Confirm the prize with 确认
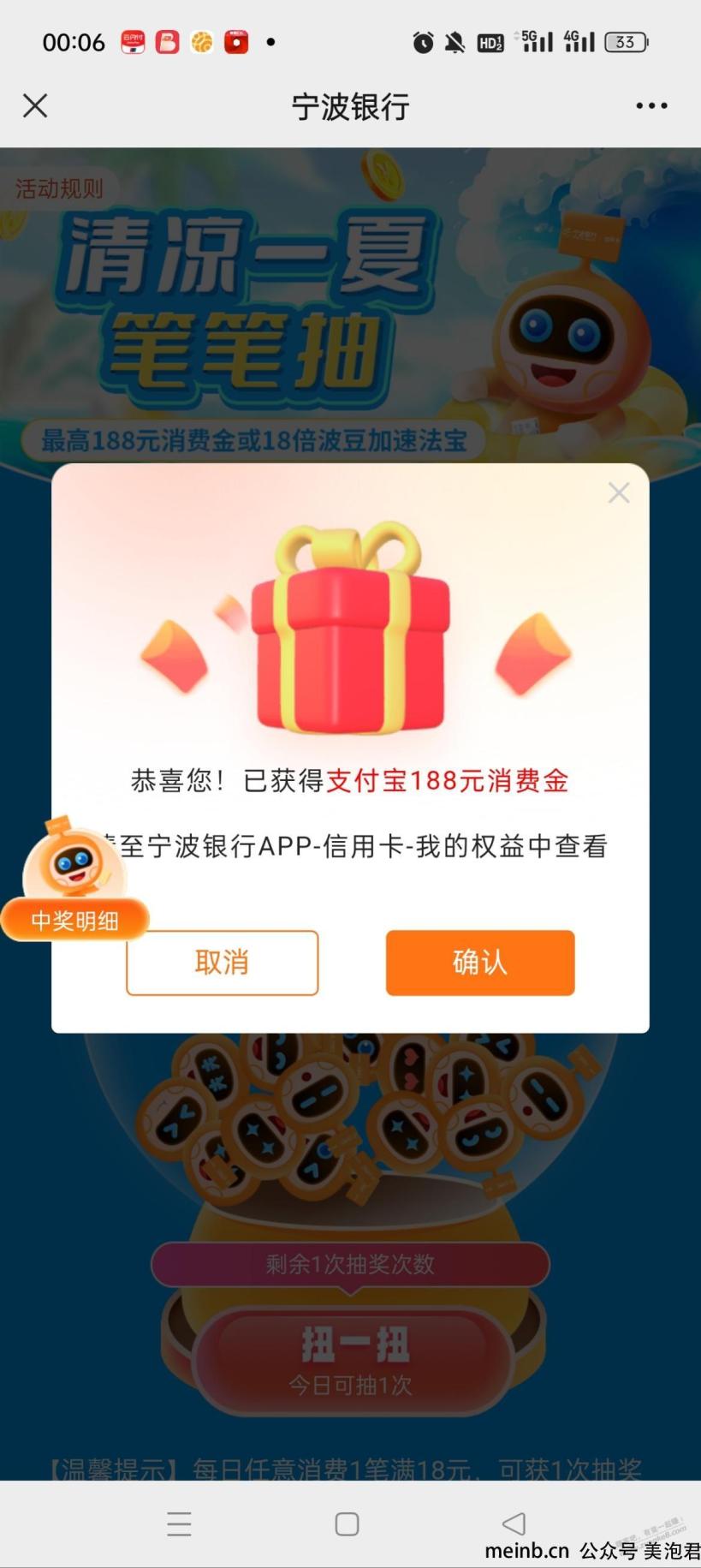701x1568 pixels. 480,963
